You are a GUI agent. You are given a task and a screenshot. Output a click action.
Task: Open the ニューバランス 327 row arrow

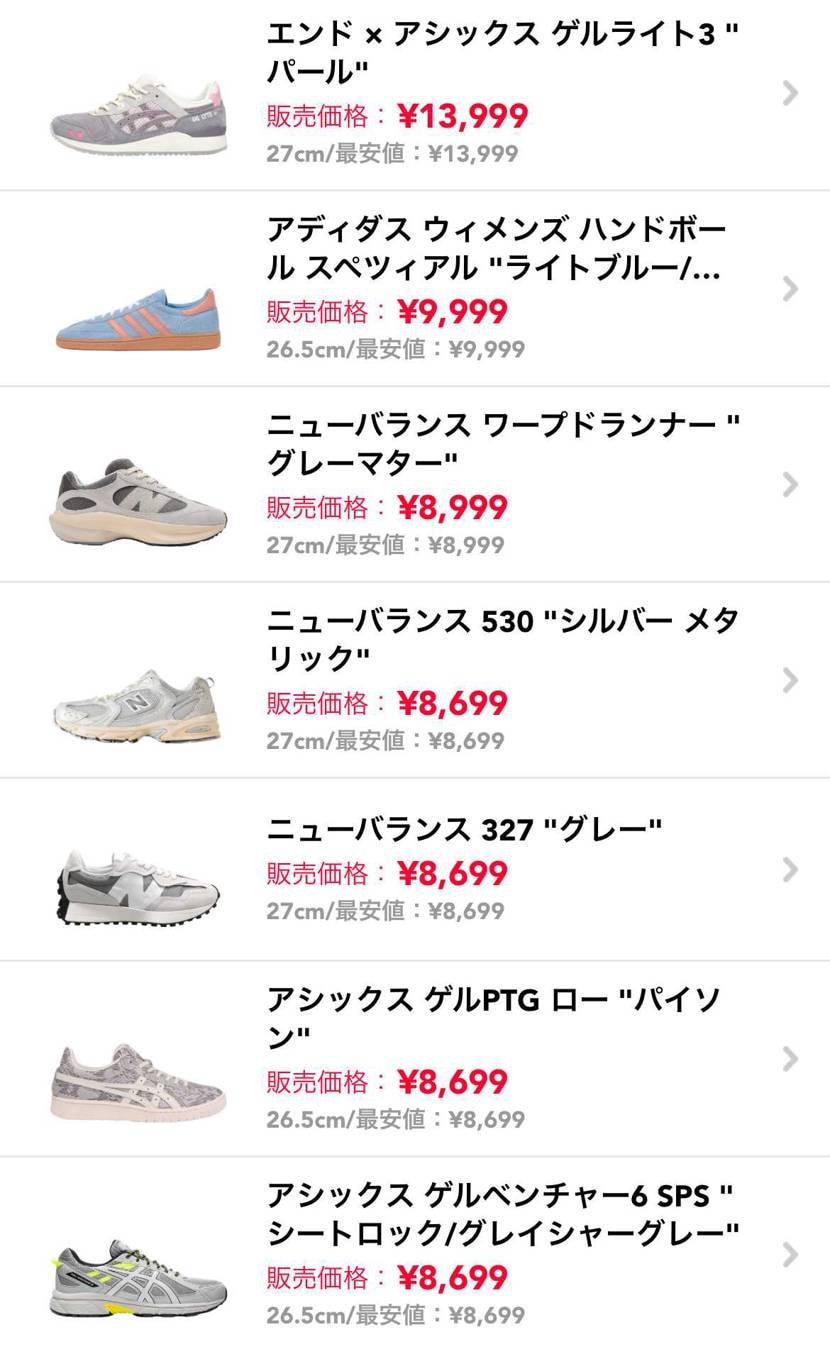tap(789, 871)
